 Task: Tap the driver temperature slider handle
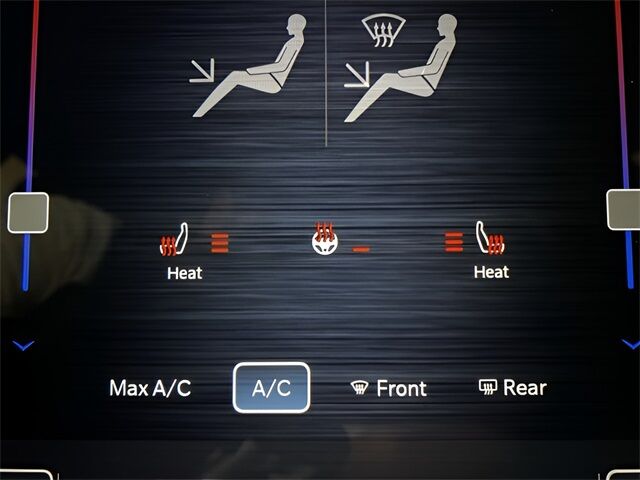pyautogui.click(x=27, y=212)
